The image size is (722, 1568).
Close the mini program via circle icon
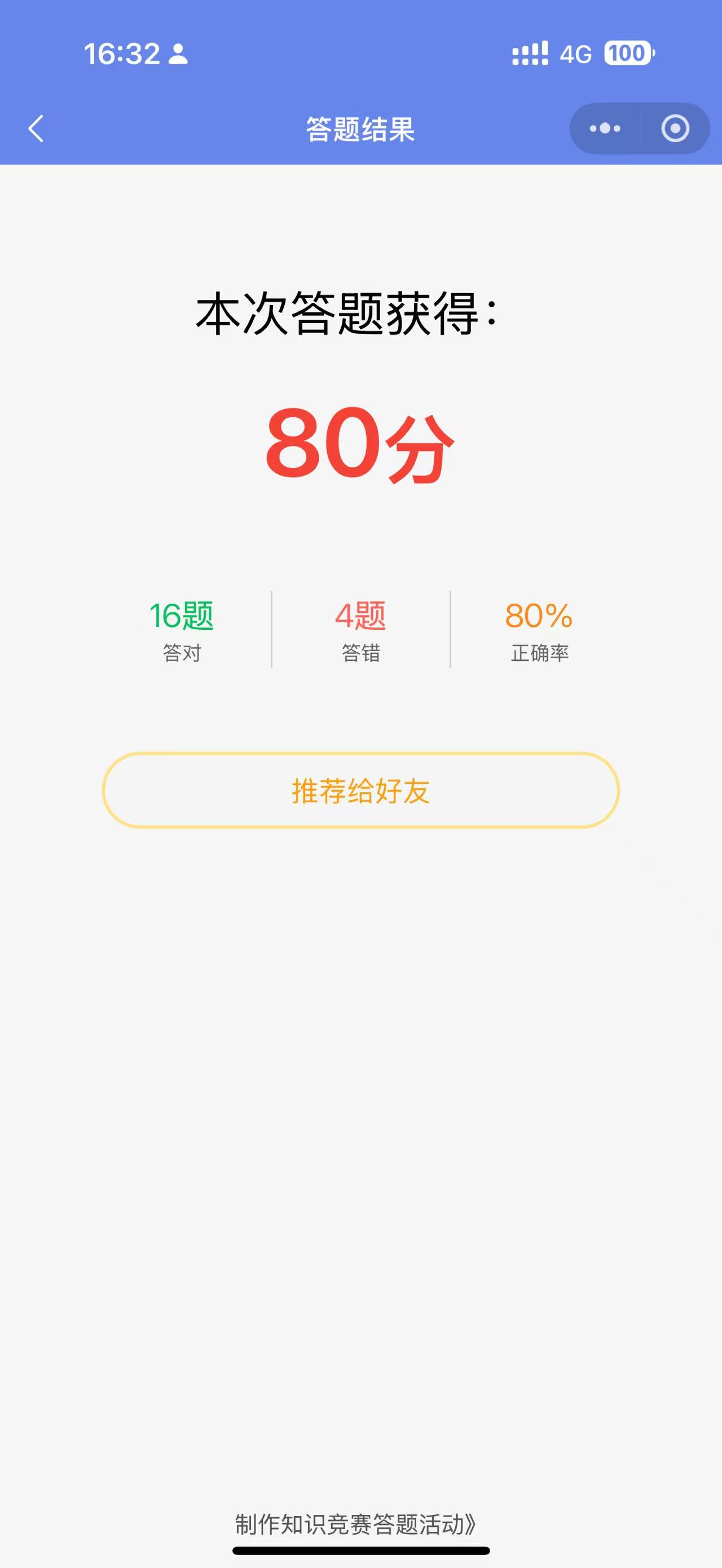tap(675, 129)
